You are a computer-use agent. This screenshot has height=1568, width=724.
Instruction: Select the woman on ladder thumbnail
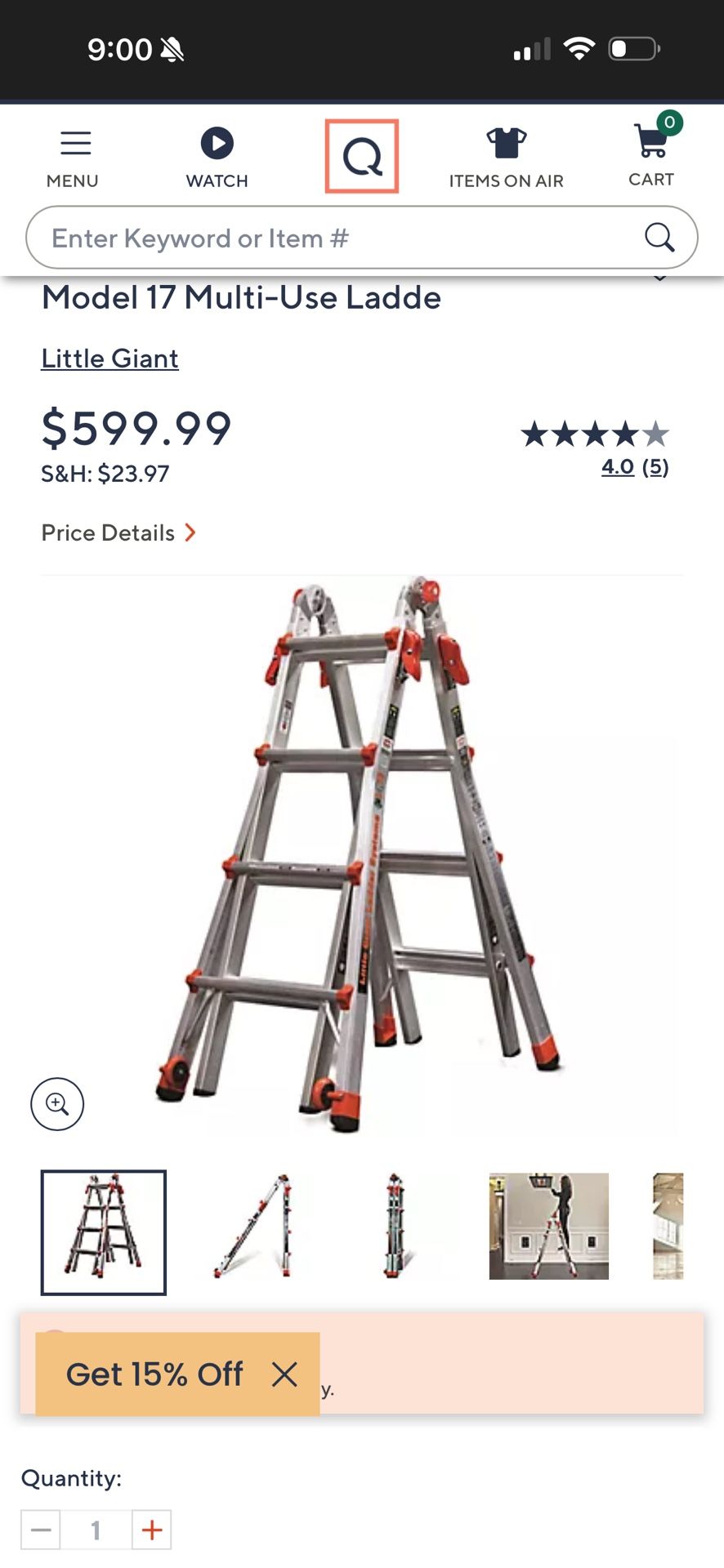coord(548,1227)
